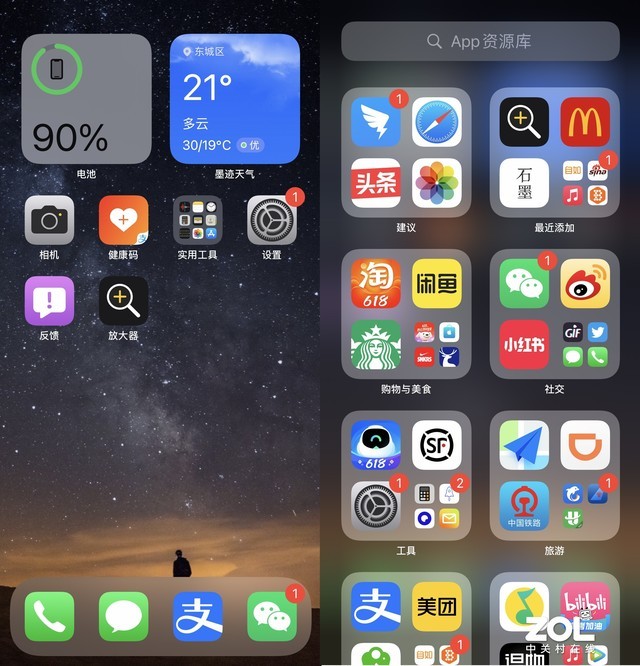Open the 石墨 docs app
640x666 pixels.
(x=524, y=183)
